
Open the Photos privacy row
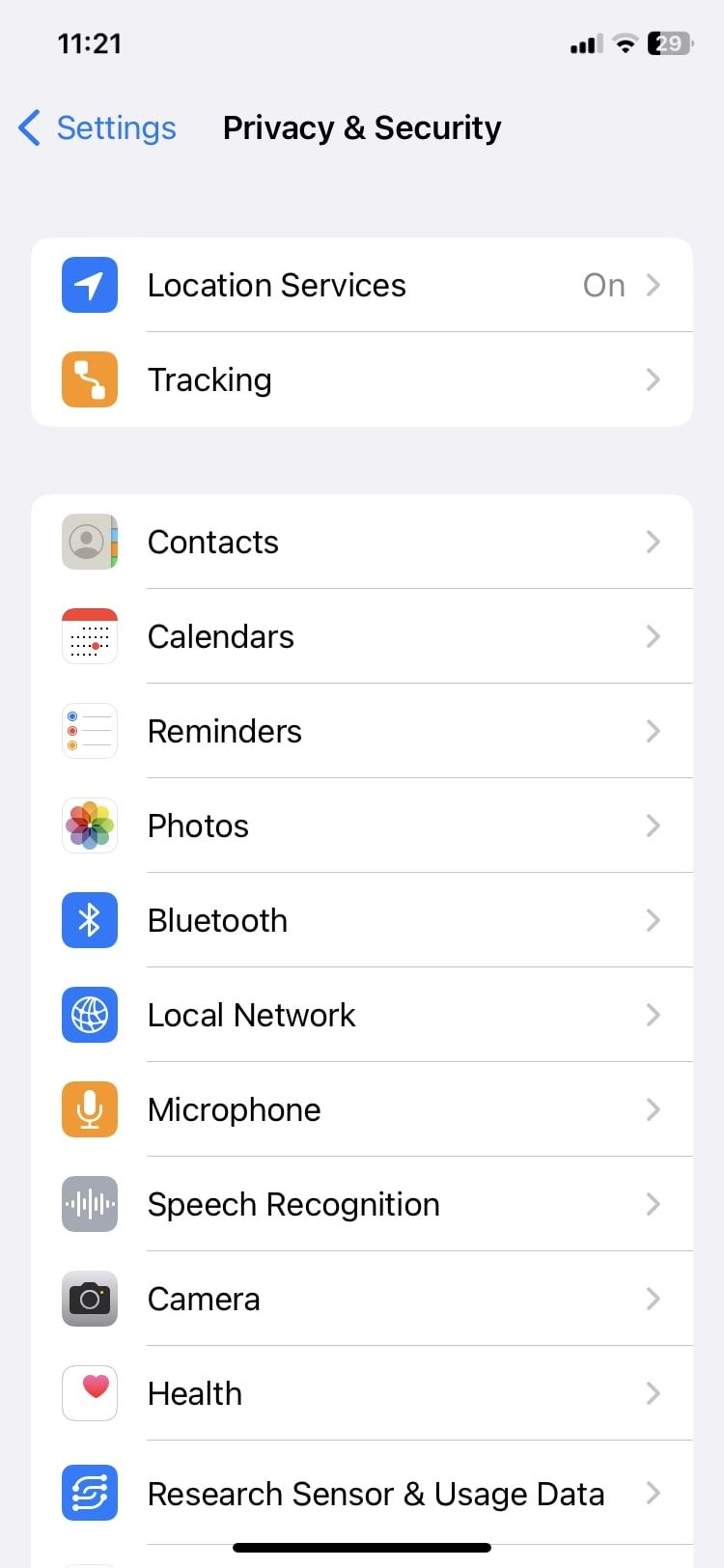point(362,826)
